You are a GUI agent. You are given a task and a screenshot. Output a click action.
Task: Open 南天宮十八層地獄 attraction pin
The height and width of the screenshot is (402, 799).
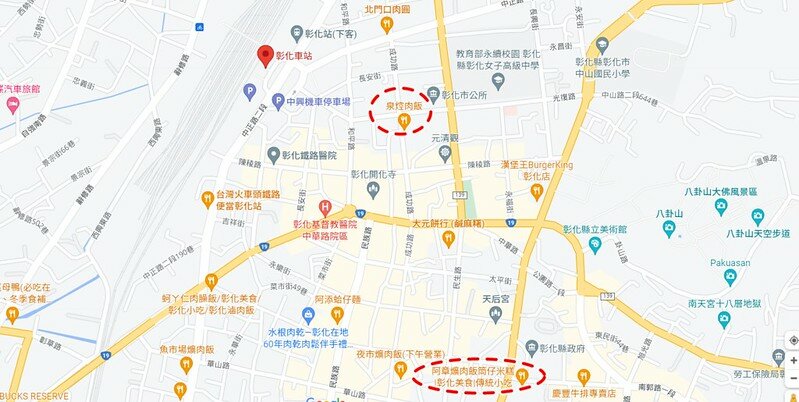click(x=724, y=319)
